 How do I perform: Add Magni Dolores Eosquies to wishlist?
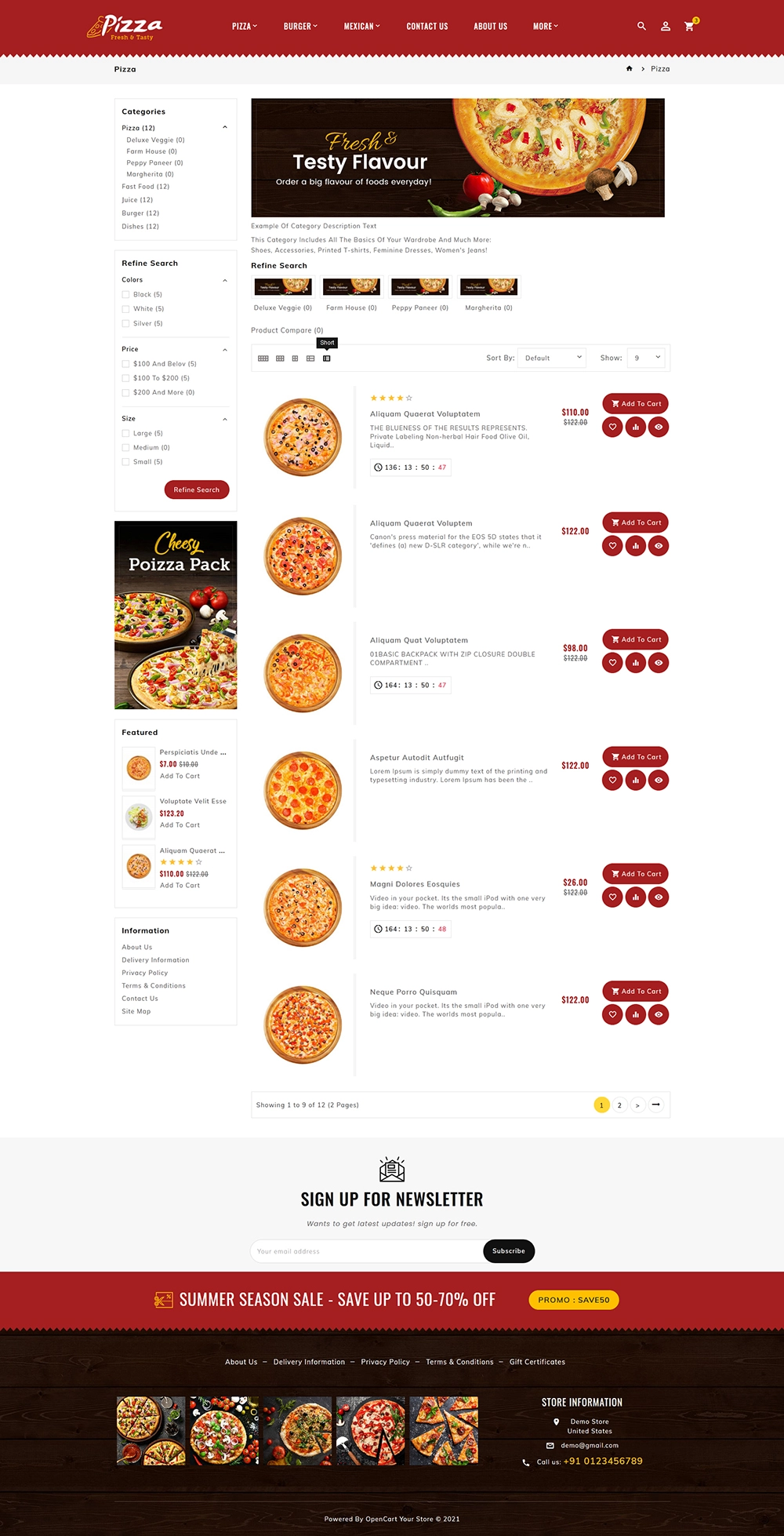(x=612, y=897)
